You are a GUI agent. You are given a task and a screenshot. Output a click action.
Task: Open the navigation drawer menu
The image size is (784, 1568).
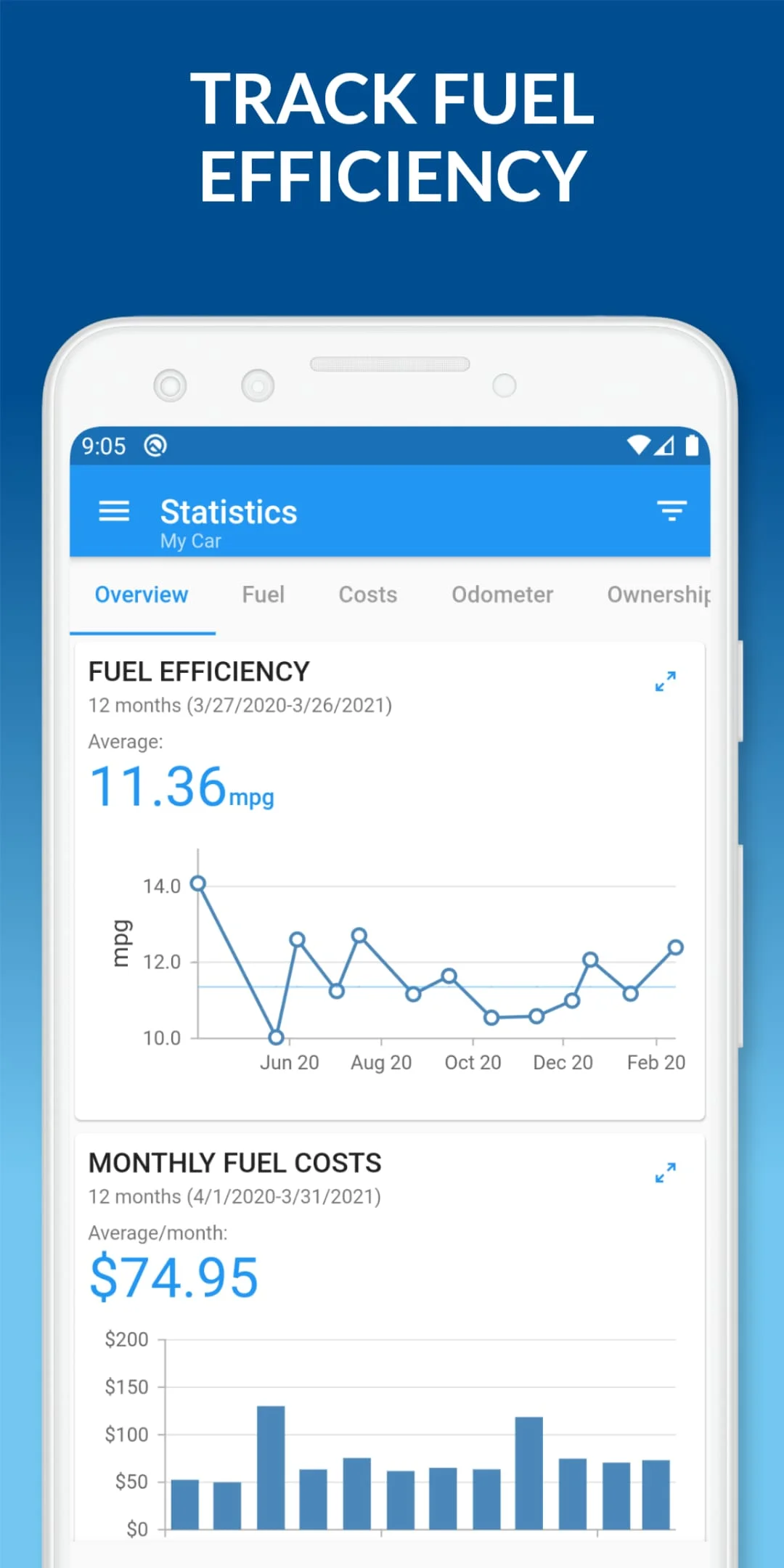point(113,511)
